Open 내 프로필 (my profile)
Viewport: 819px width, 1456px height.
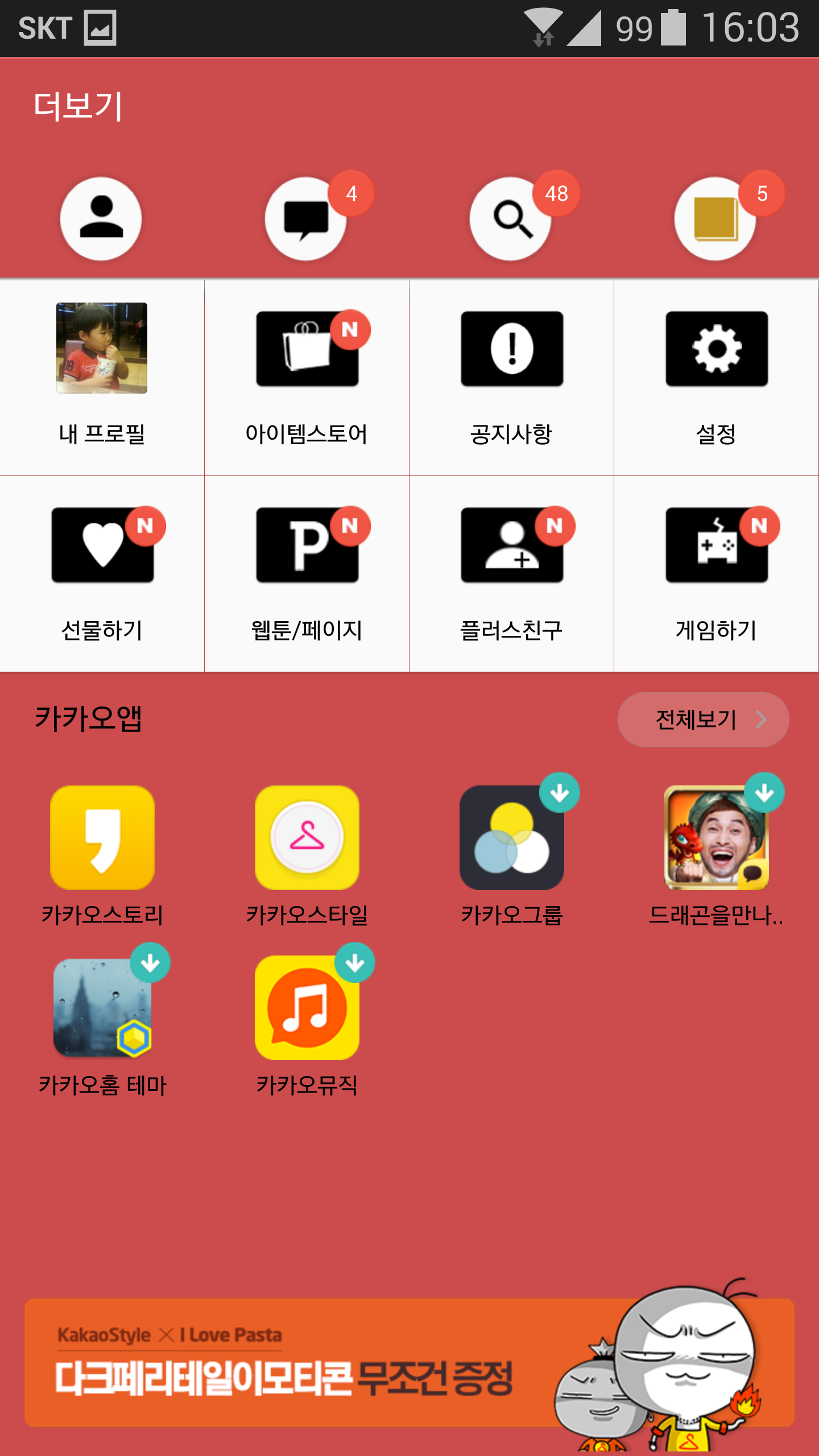tap(102, 375)
